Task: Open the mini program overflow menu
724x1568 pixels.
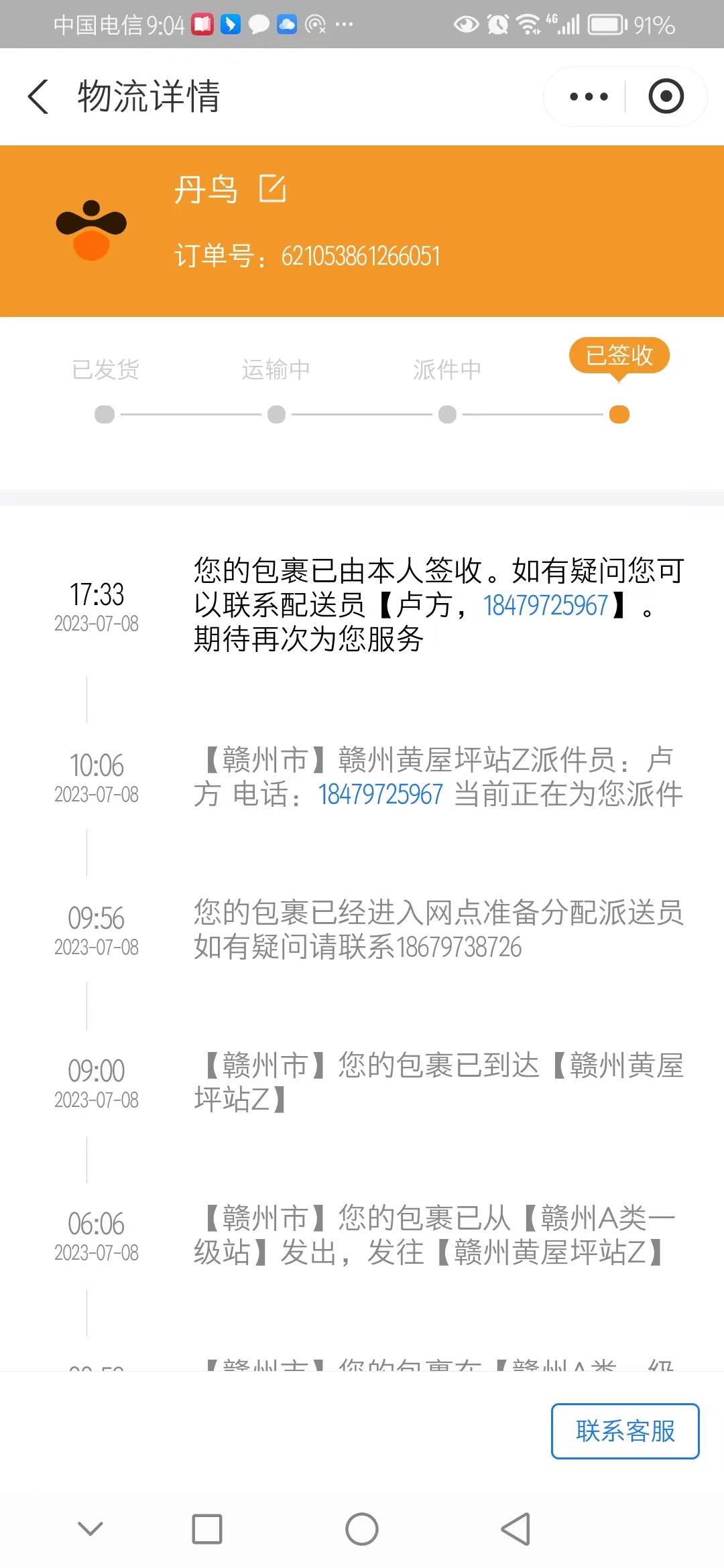Action: pyautogui.click(x=588, y=96)
